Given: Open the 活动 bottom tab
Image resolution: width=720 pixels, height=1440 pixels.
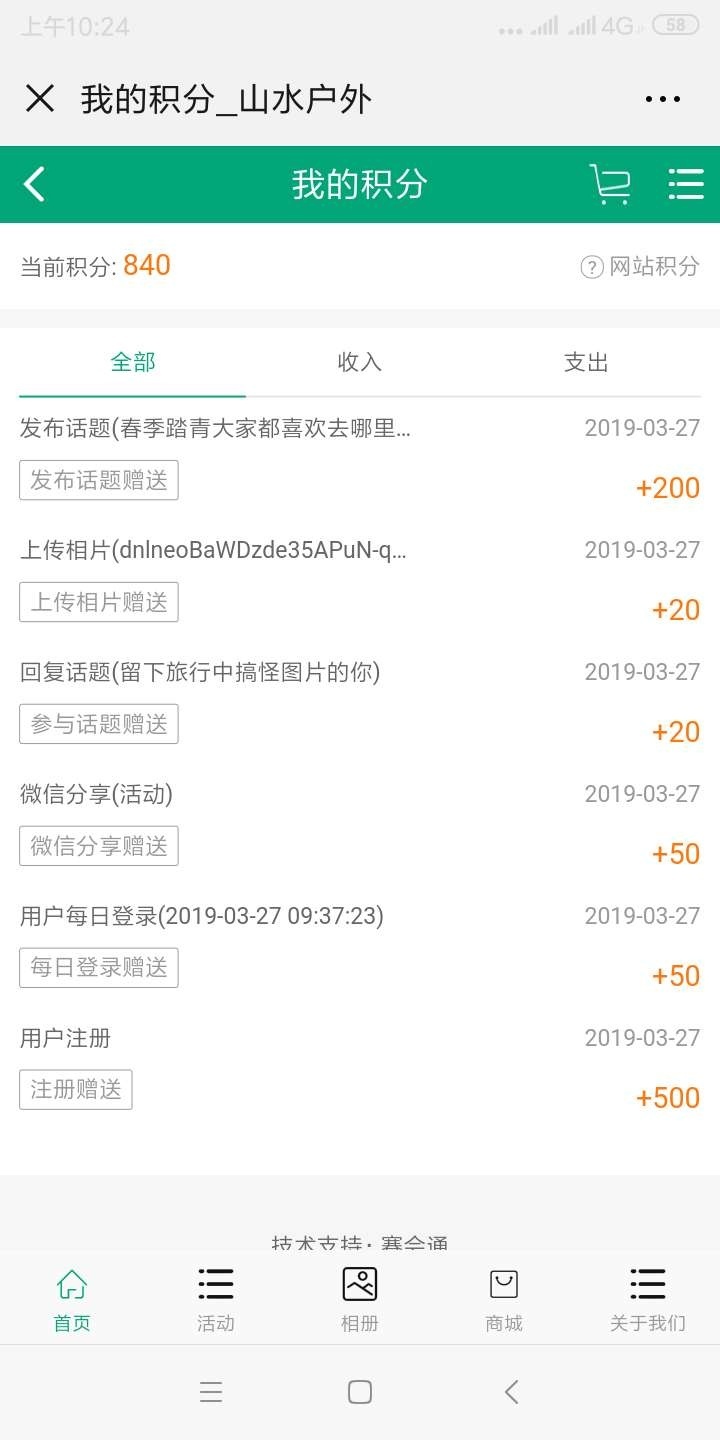Looking at the screenshot, I should (216, 1299).
